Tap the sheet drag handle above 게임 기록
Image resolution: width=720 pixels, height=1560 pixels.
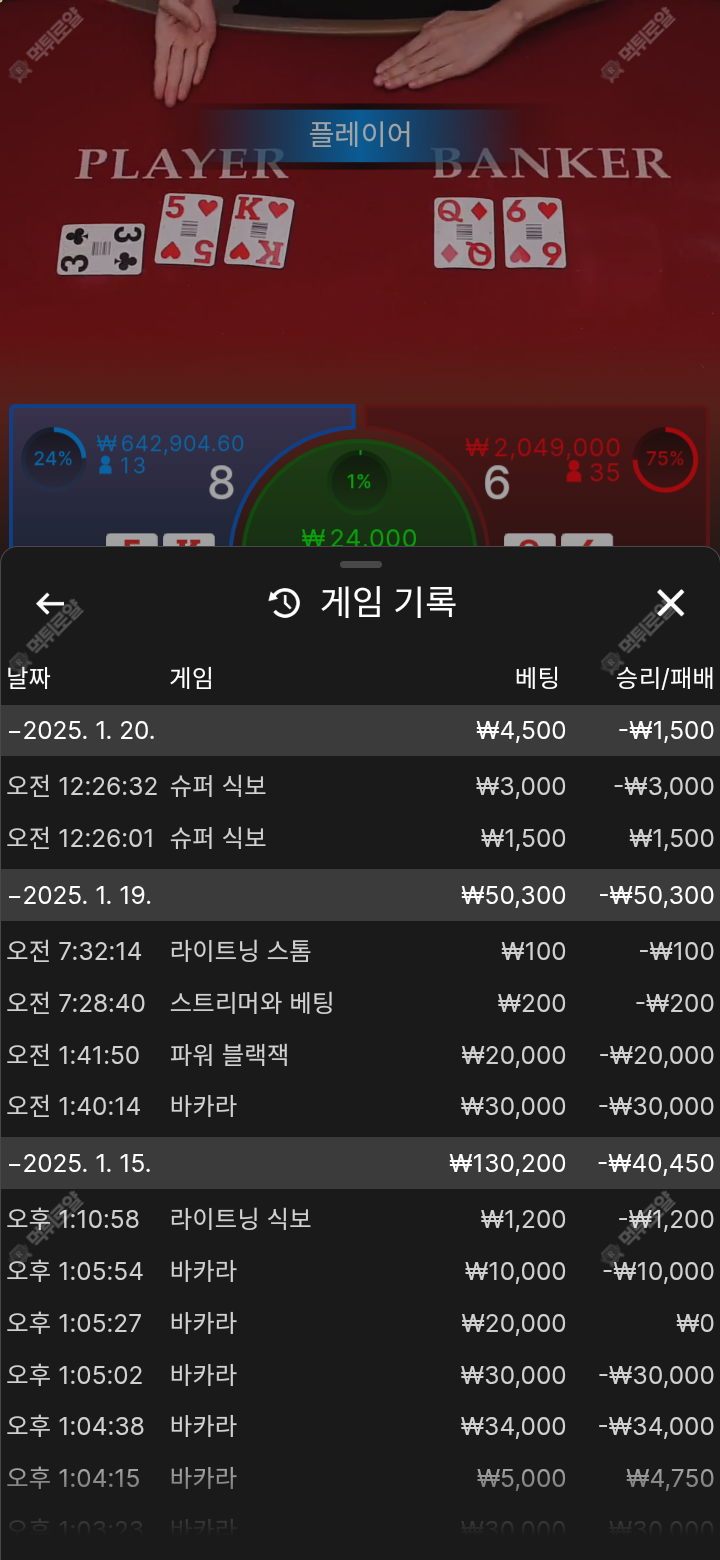(x=360, y=564)
